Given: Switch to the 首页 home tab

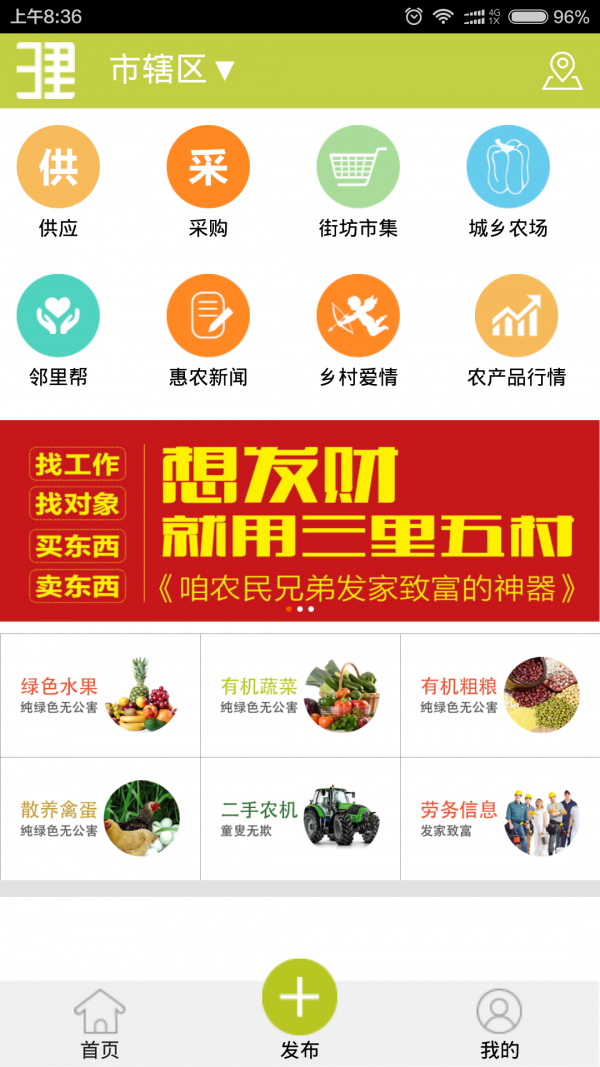Looking at the screenshot, I should 100,1023.
